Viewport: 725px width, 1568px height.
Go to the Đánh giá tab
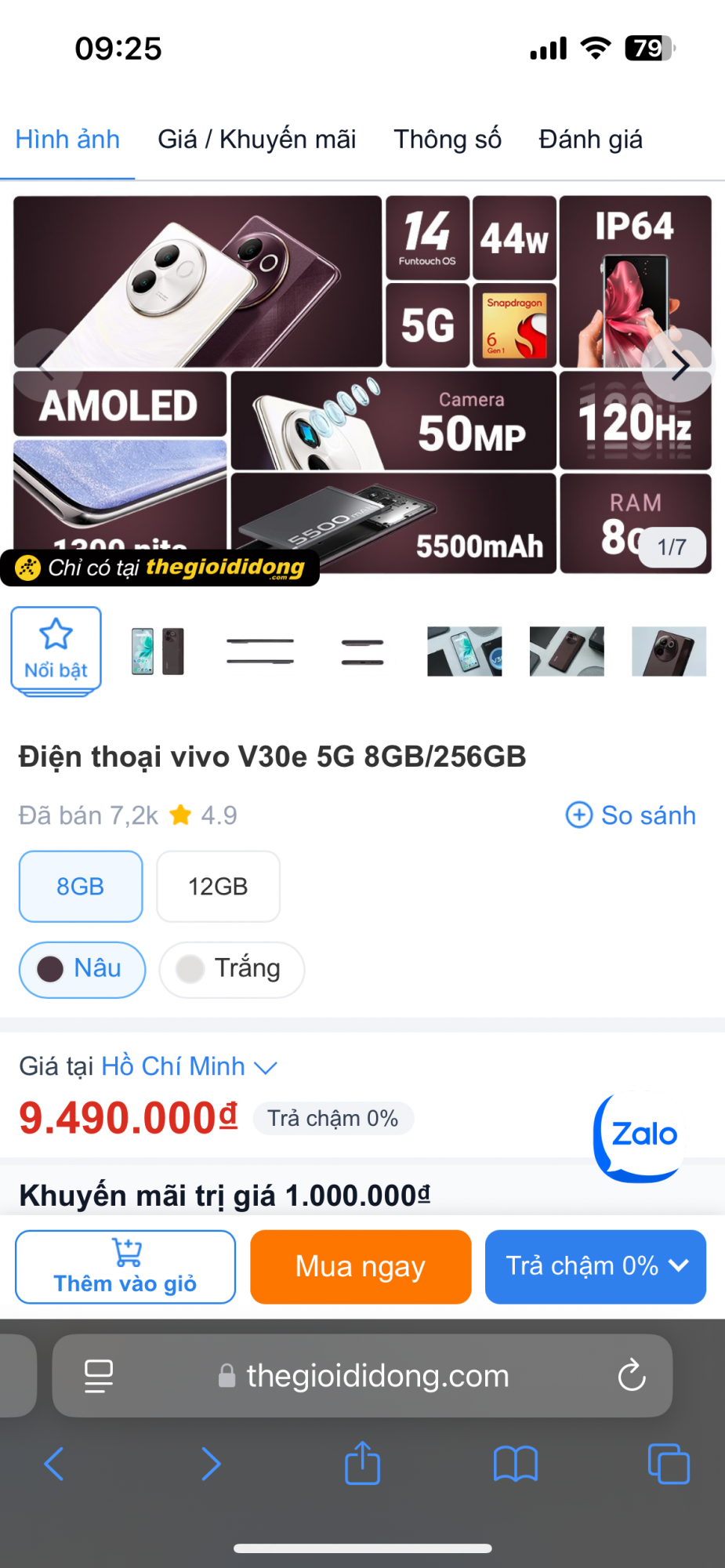pos(590,140)
